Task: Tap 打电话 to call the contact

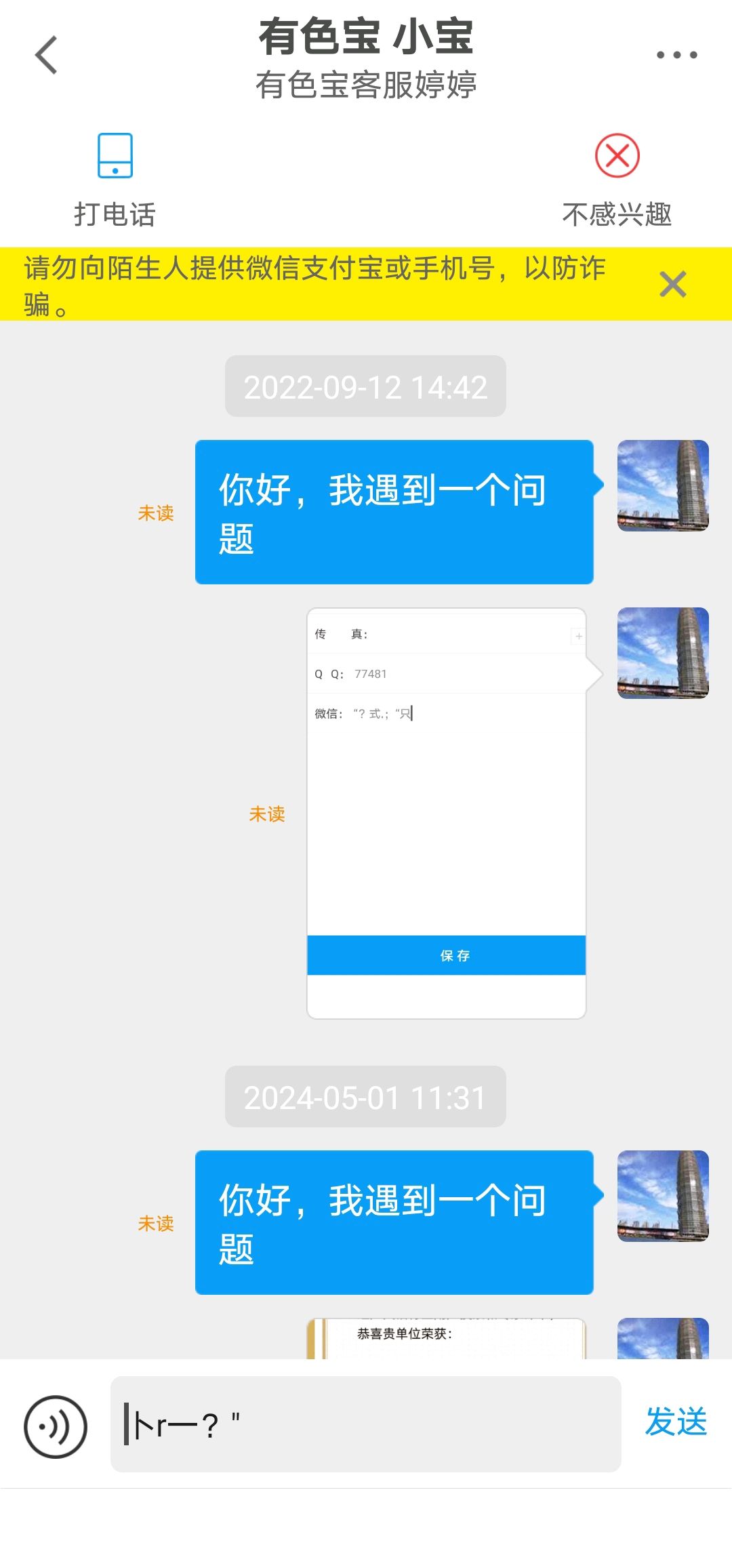Action: click(x=115, y=179)
